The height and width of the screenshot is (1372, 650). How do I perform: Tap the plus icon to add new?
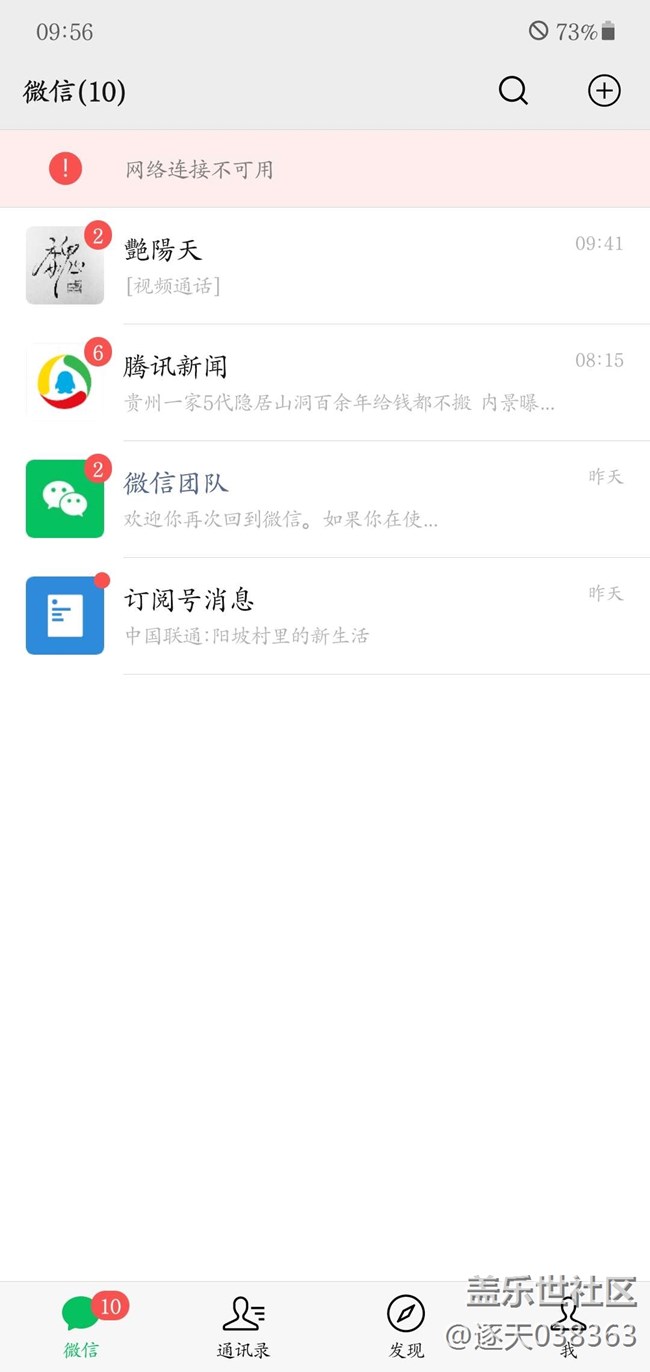603,92
